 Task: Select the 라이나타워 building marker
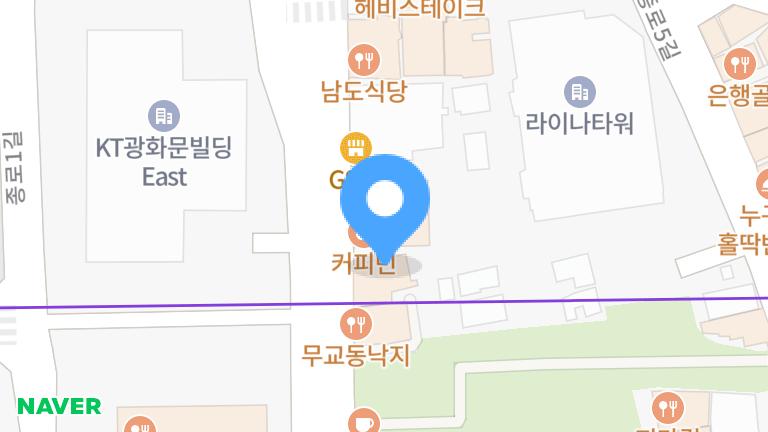tap(579, 92)
